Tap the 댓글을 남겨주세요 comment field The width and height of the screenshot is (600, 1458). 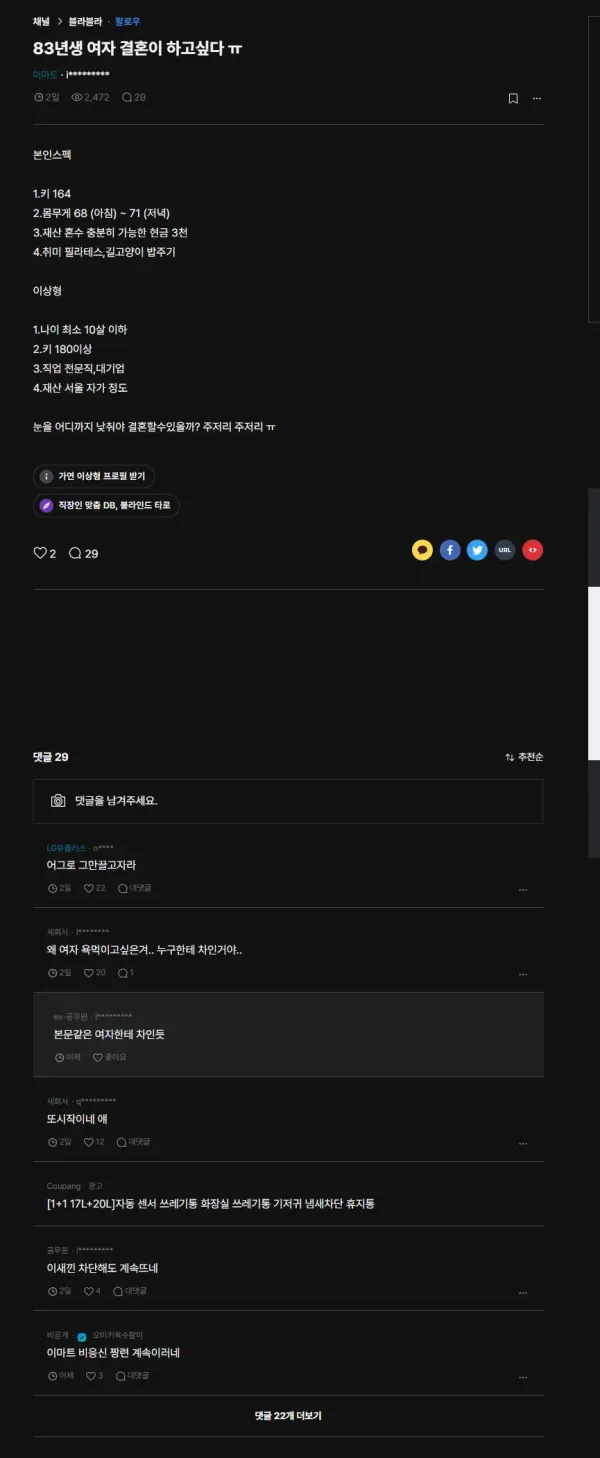point(288,801)
